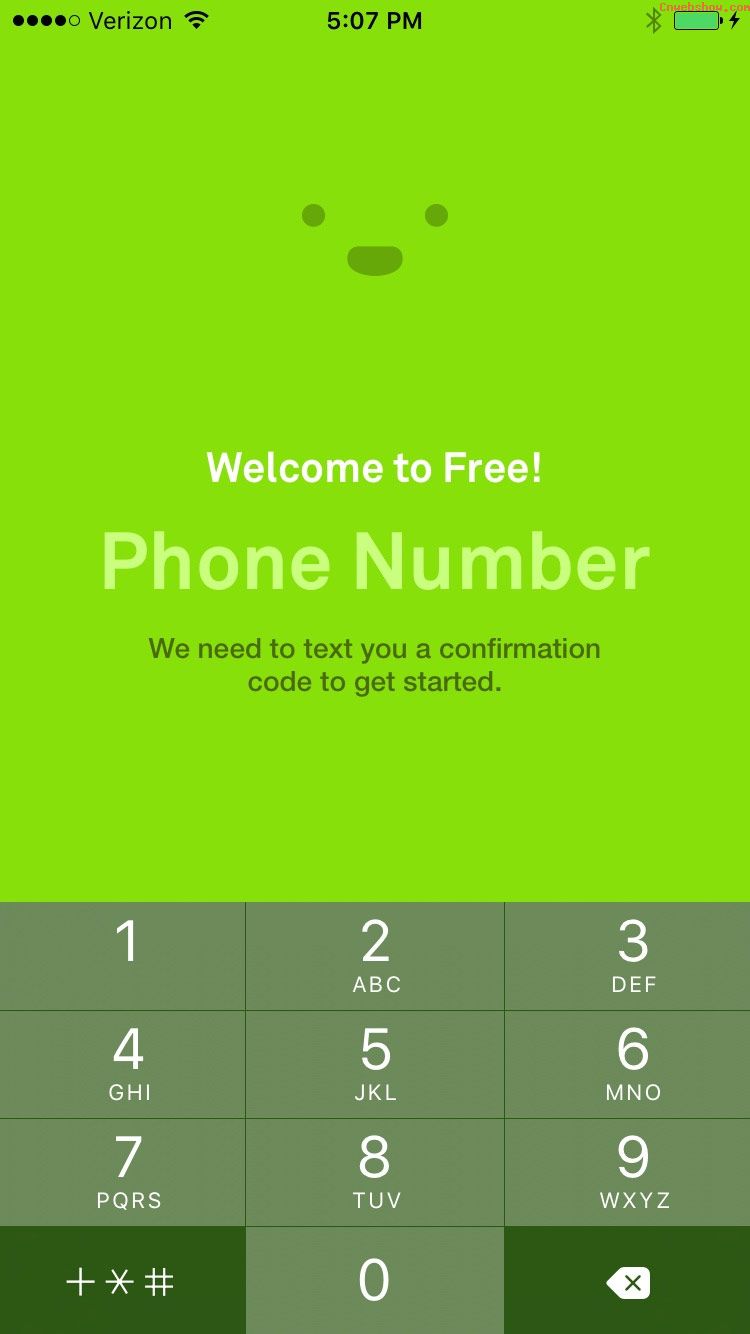Delete the last digit with backspace
Viewport: 750px width, 1334px height.
point(628,1280)
